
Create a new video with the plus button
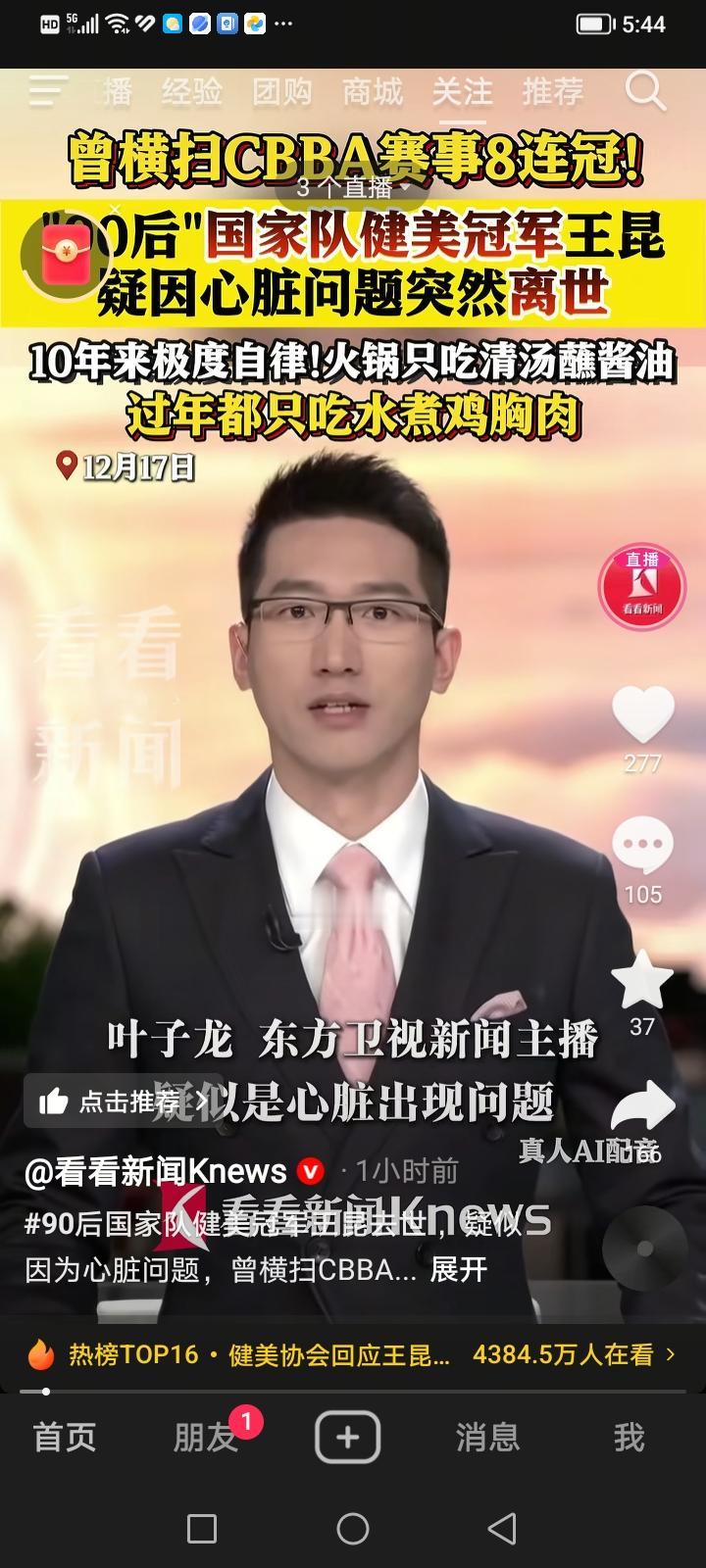(x=347, y=1437)
